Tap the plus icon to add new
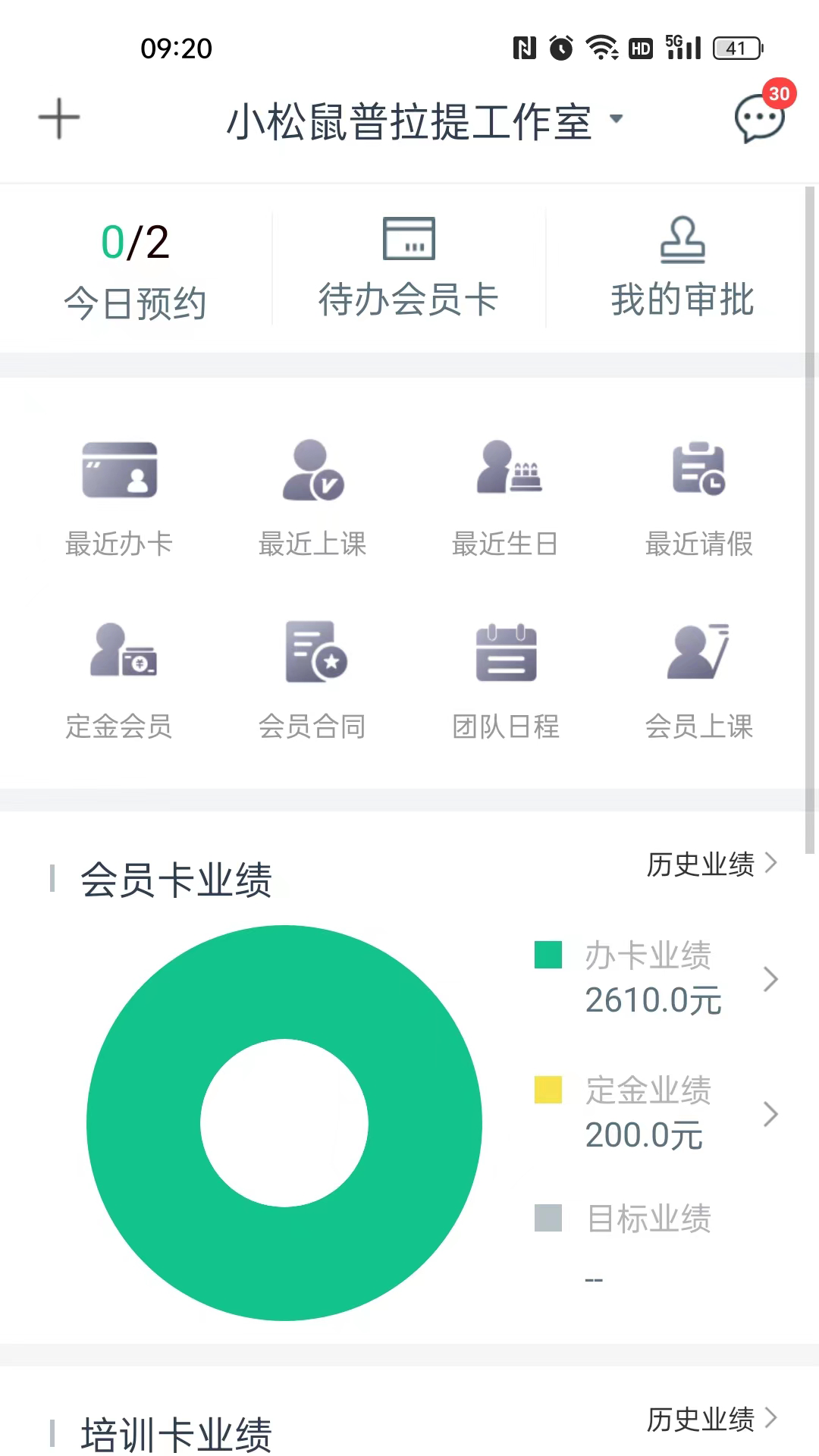This screenshot has width=819, height=1456. (58, 118)
